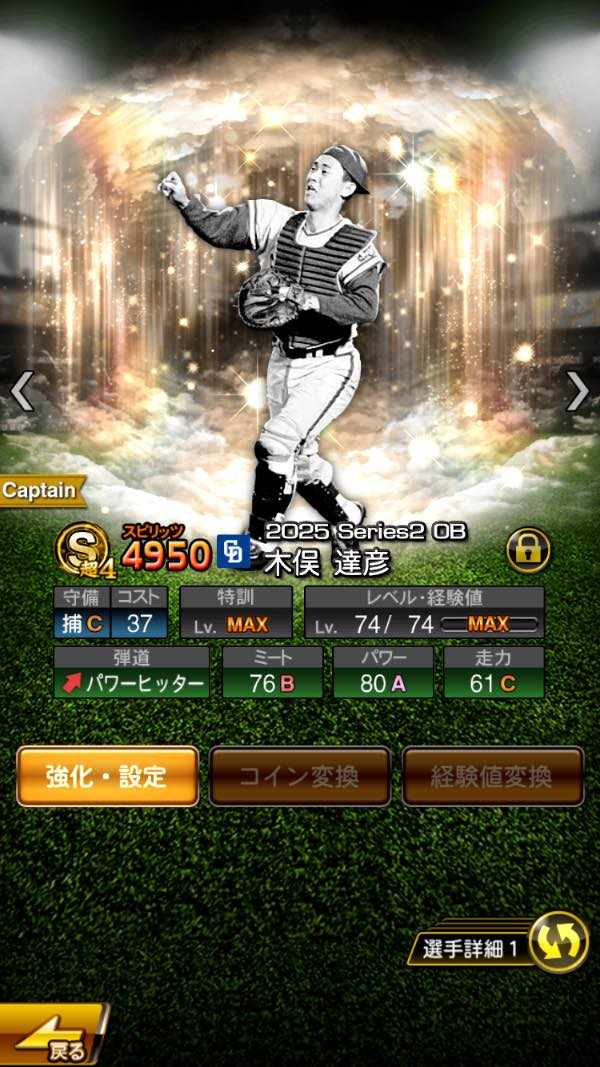600x1067 pixels.
Task: Switch the 選手詳細 1 view
Action: (558, 942)
